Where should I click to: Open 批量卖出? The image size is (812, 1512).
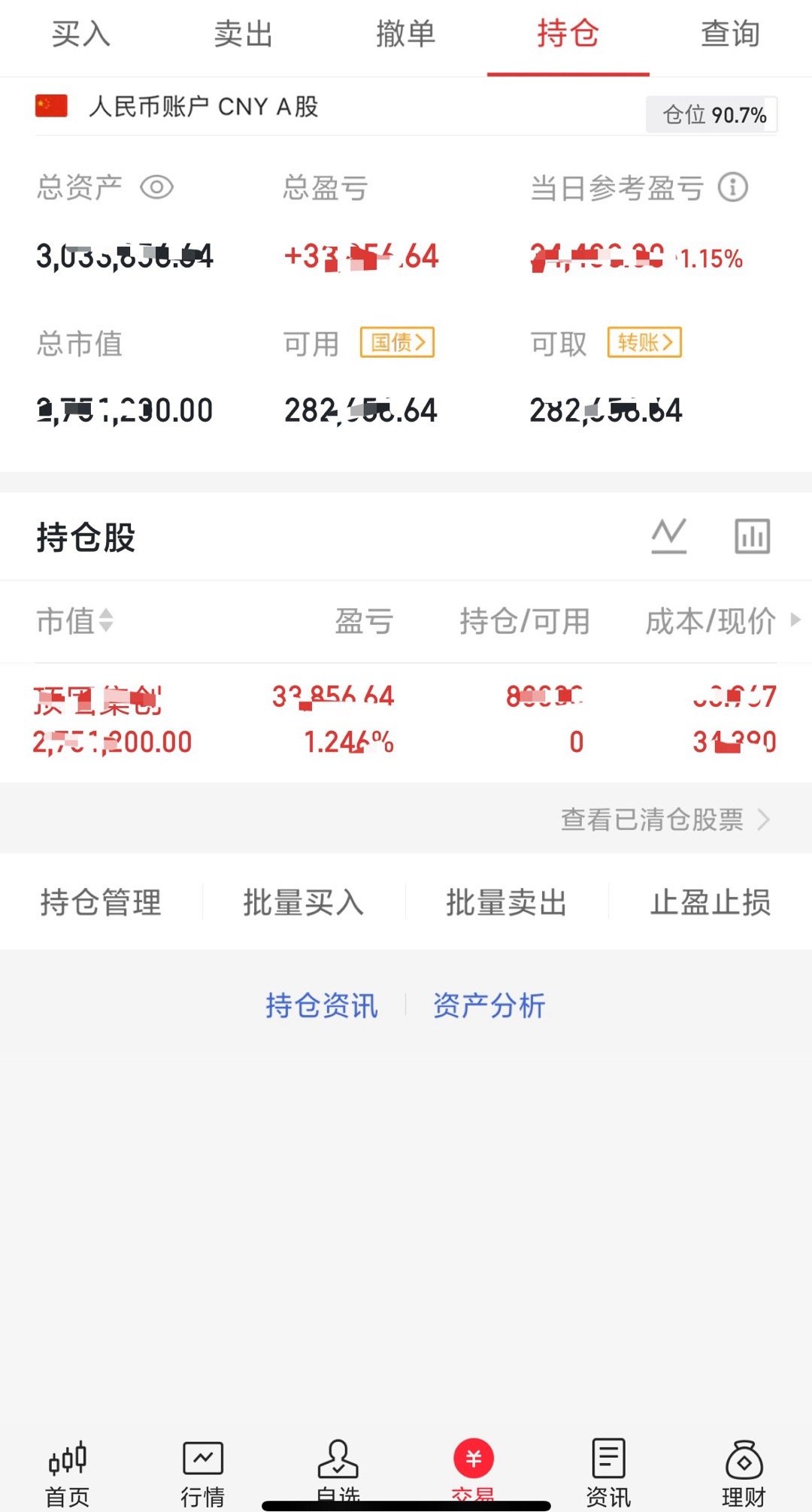pyautogui.click(x=505, y=903)
